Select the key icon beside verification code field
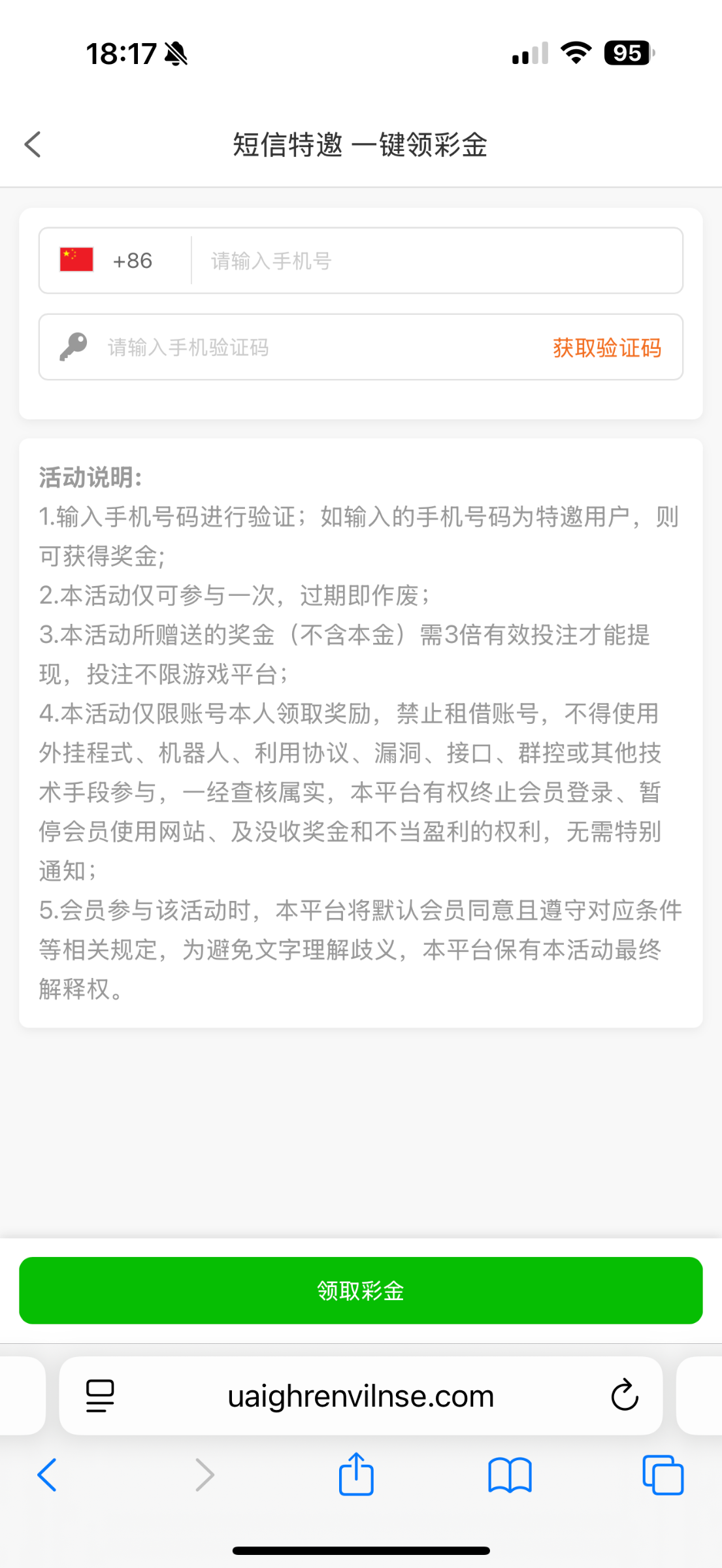 click(72, 347)
